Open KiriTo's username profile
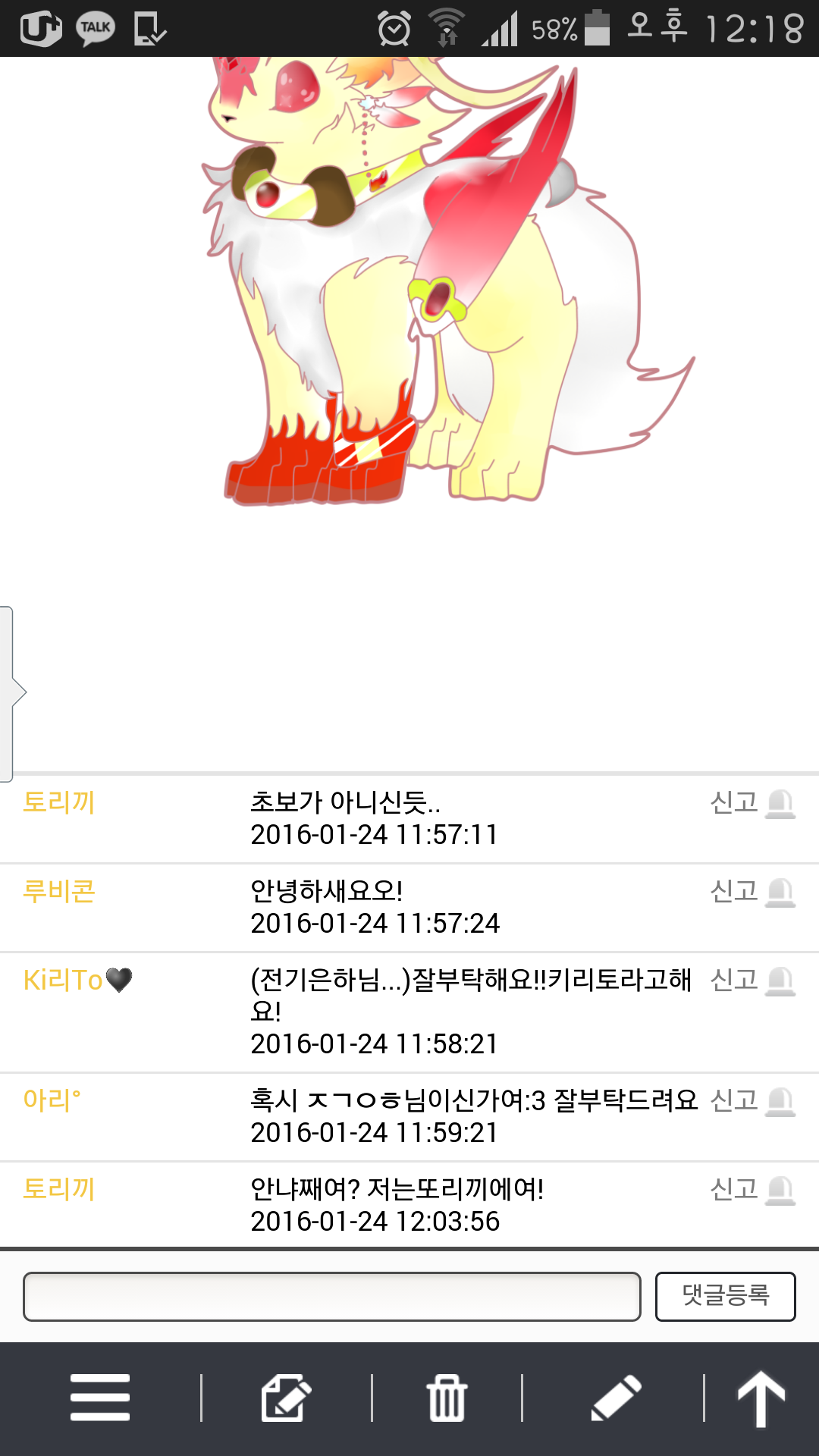 [x=76, y=981]
